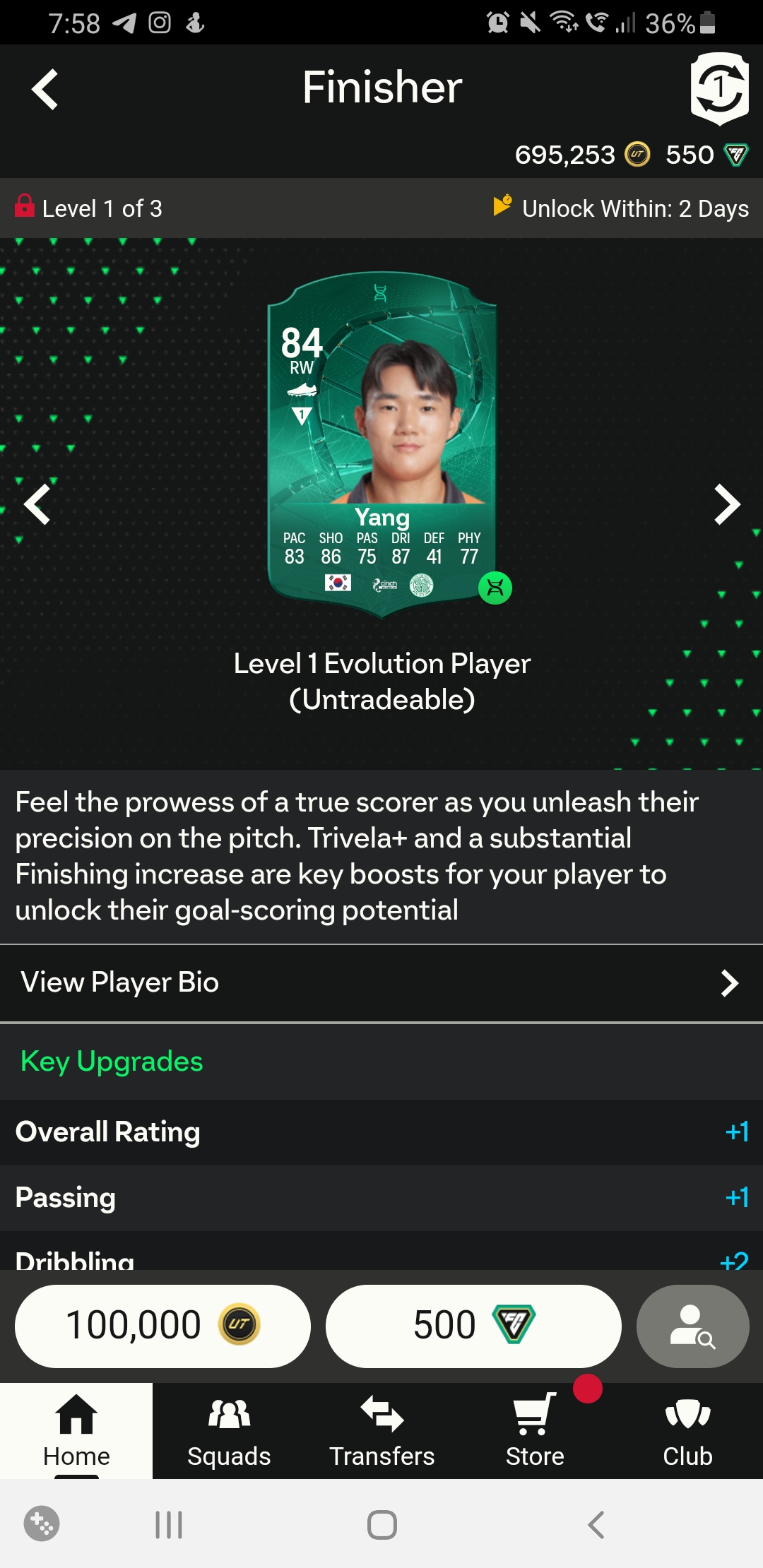The width and height of the screenshot is (763, 1568).
Task: Select the Home tab
Action: [76, 1431]
